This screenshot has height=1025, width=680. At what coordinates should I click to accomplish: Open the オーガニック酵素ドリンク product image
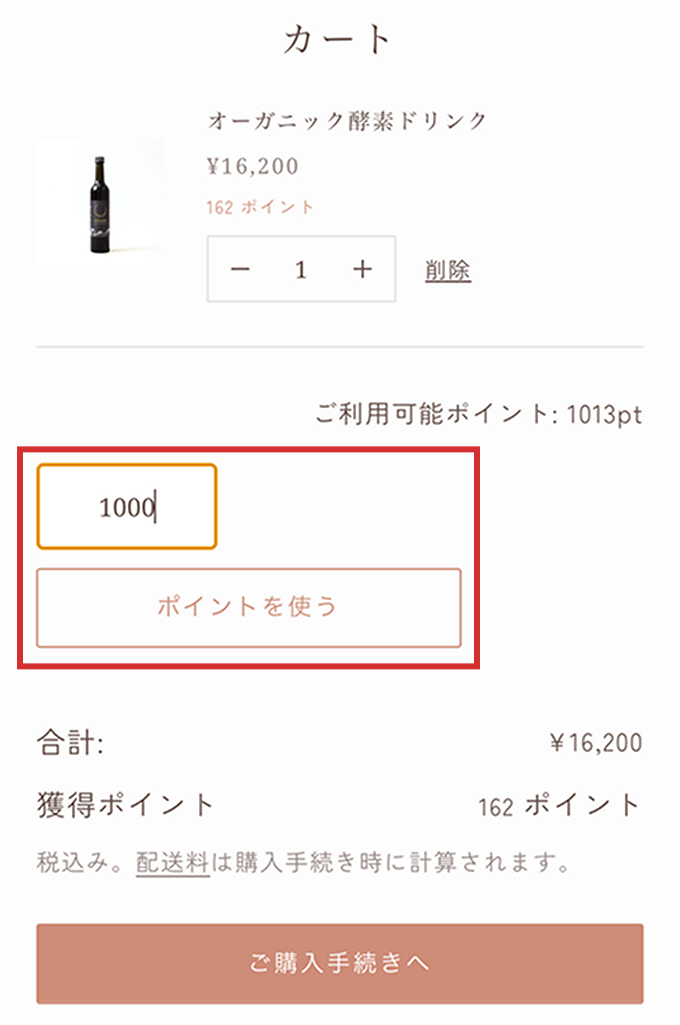(99, 205)
